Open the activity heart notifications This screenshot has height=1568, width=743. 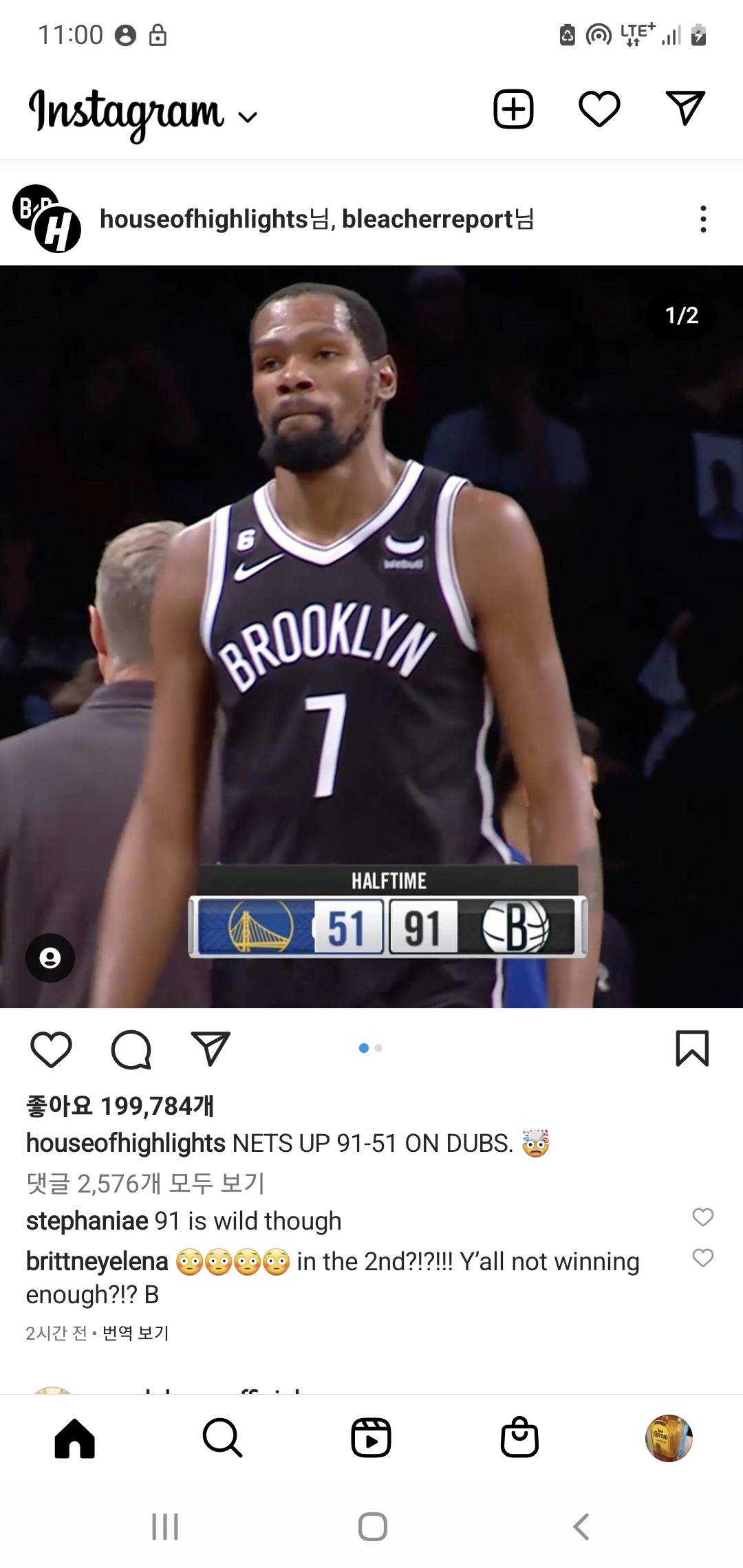(x=599, y=109)
